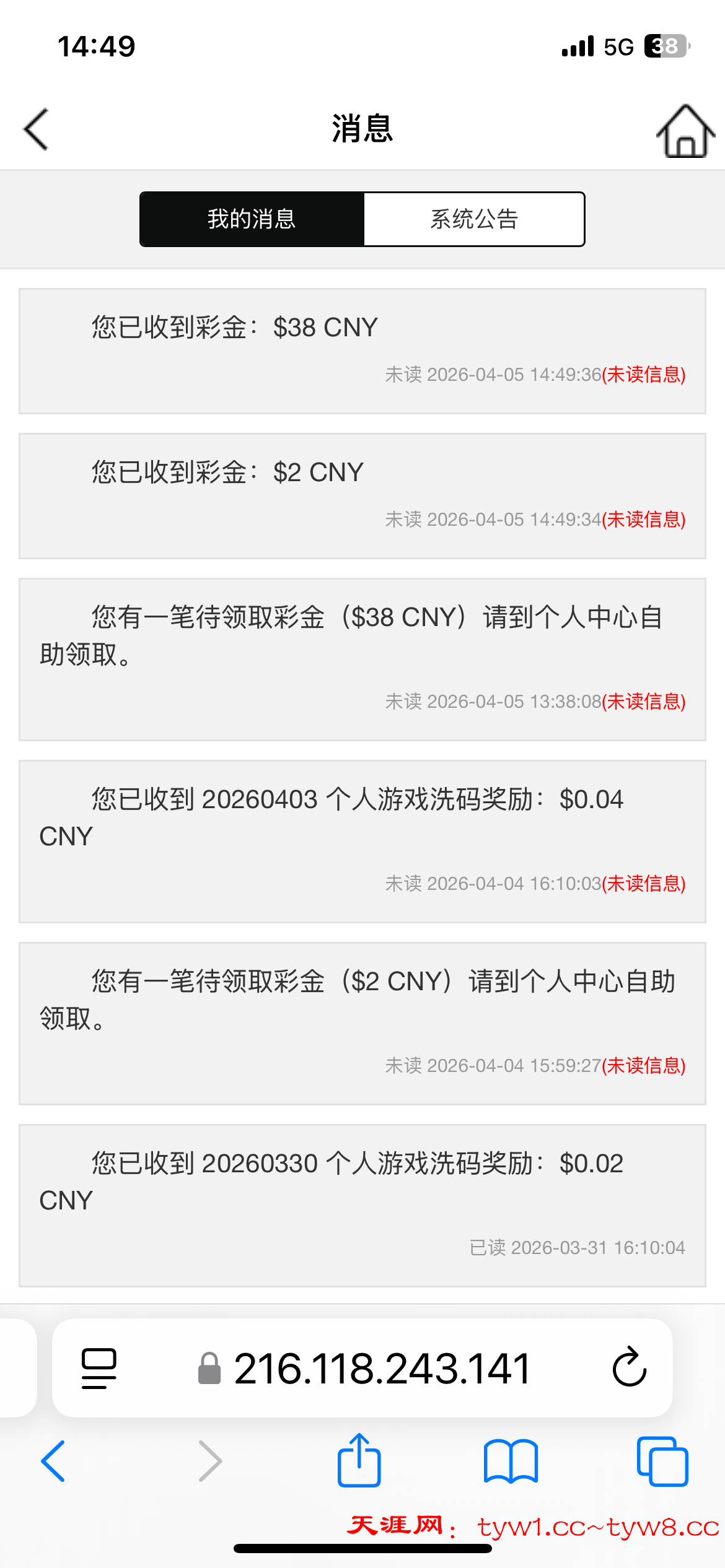This screenshot has width=725, height=1568.
Task: Open the 20260330 rebate reward message
Action: (362, 1205)
